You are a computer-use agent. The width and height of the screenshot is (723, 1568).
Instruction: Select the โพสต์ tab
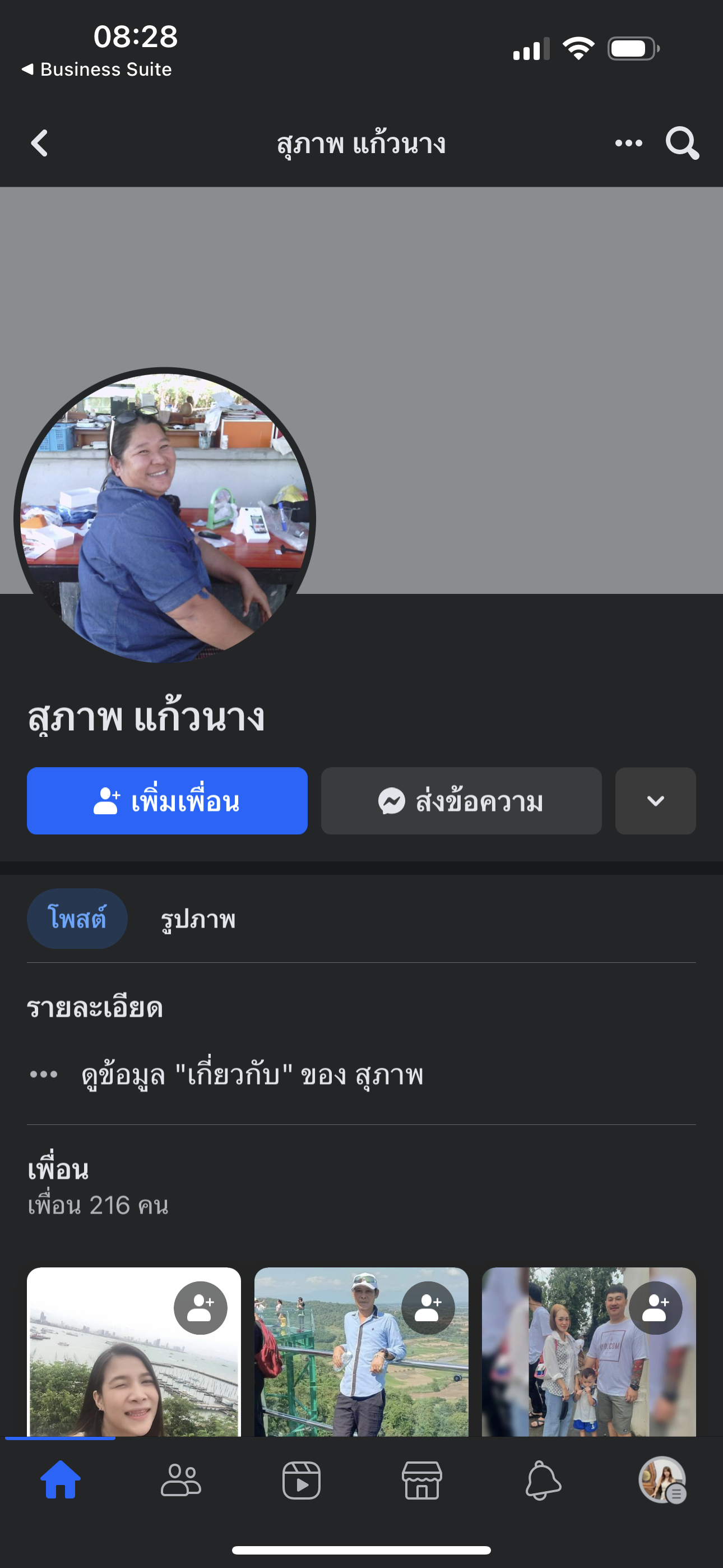(x=77, y=919)
